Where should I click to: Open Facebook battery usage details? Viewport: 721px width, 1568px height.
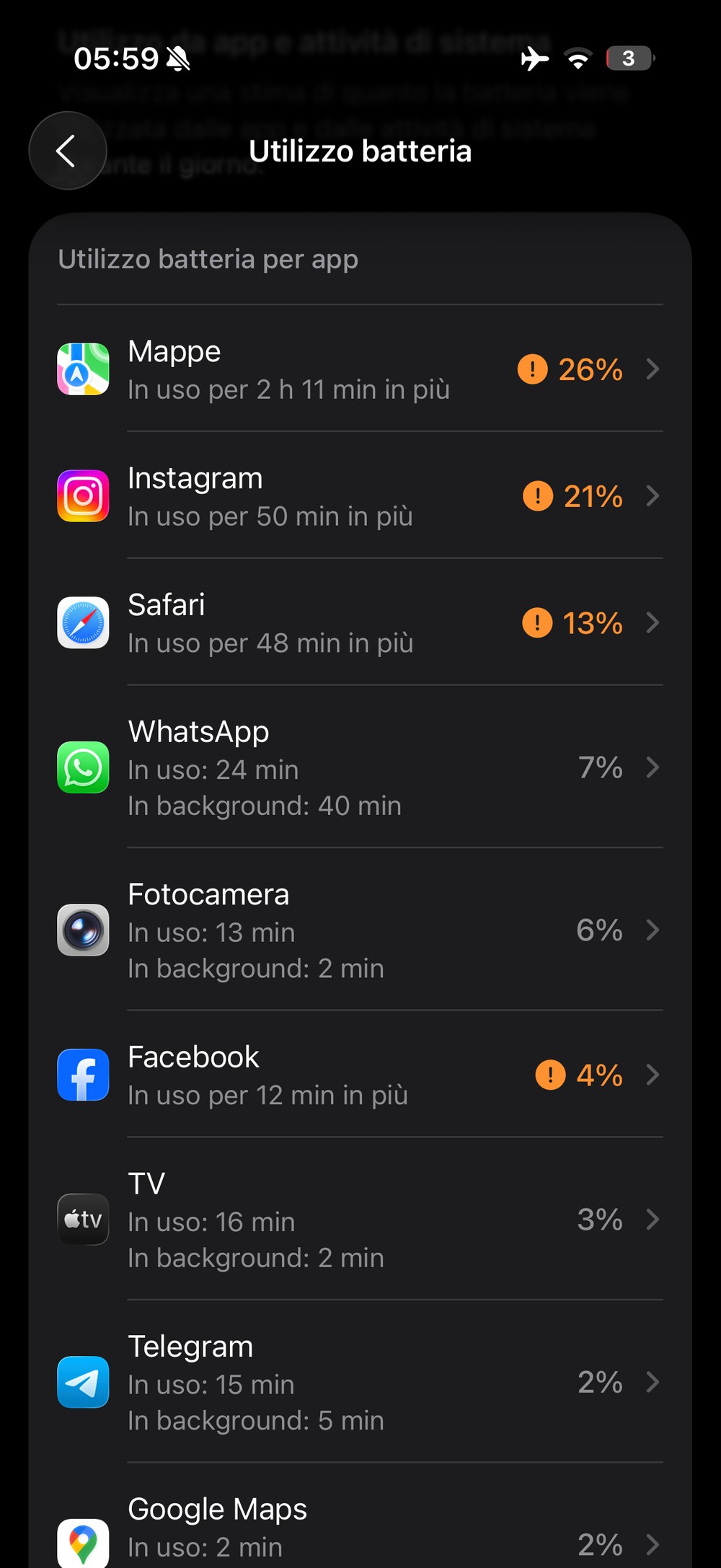(359, 1075)
